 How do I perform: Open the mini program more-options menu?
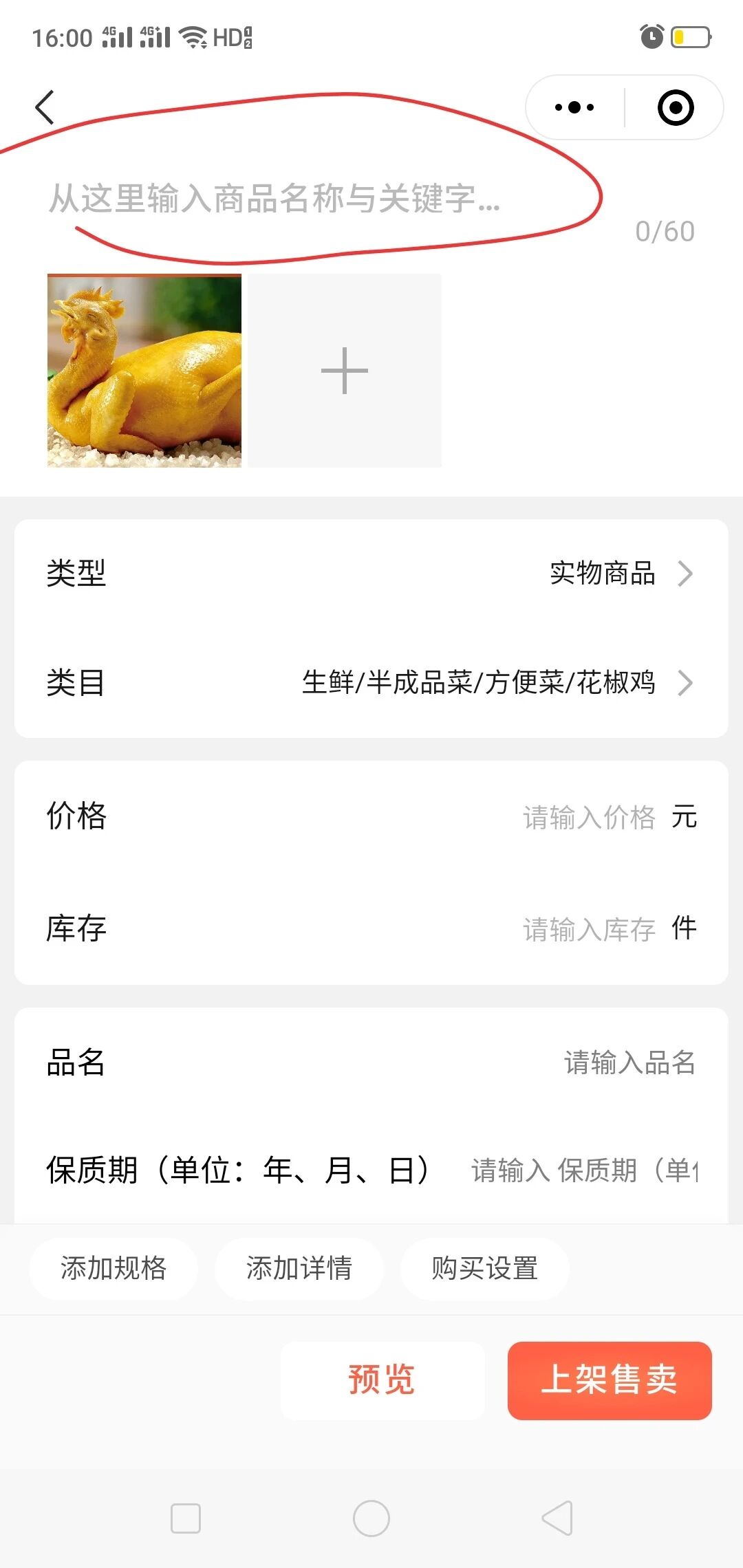[x=574, y=107]
